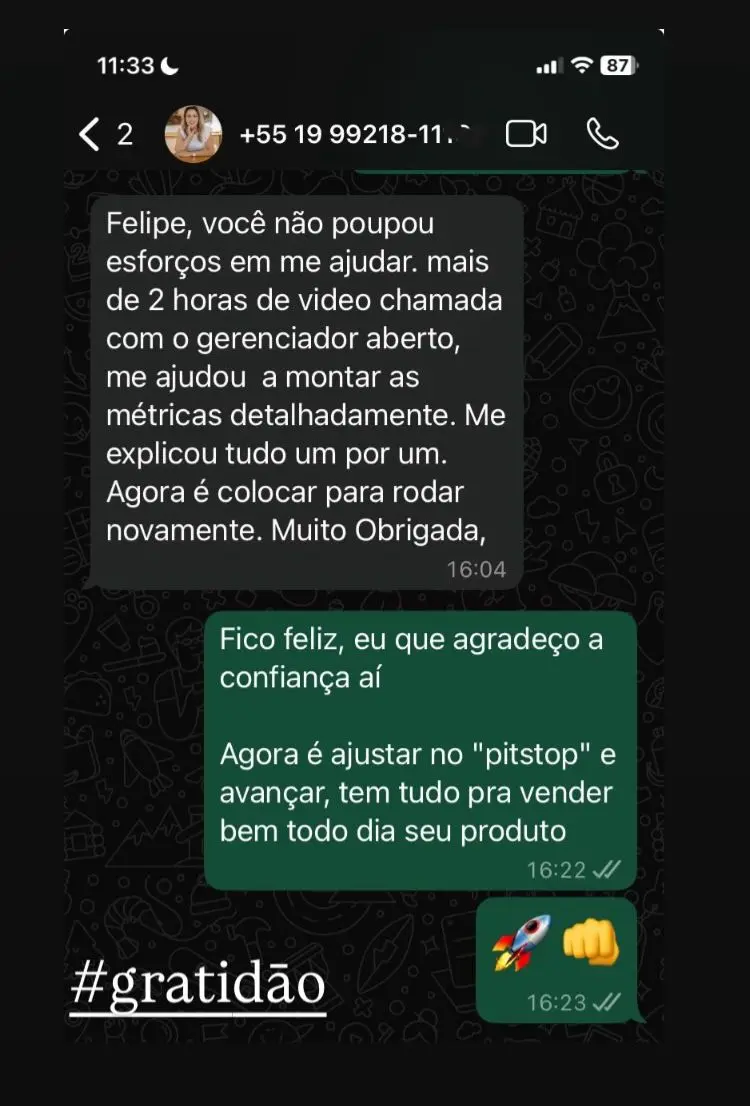This screenshot has height=1106, width=750.
Task: Tap the back chevron to return to chats
Action: [x=88, y=134]
